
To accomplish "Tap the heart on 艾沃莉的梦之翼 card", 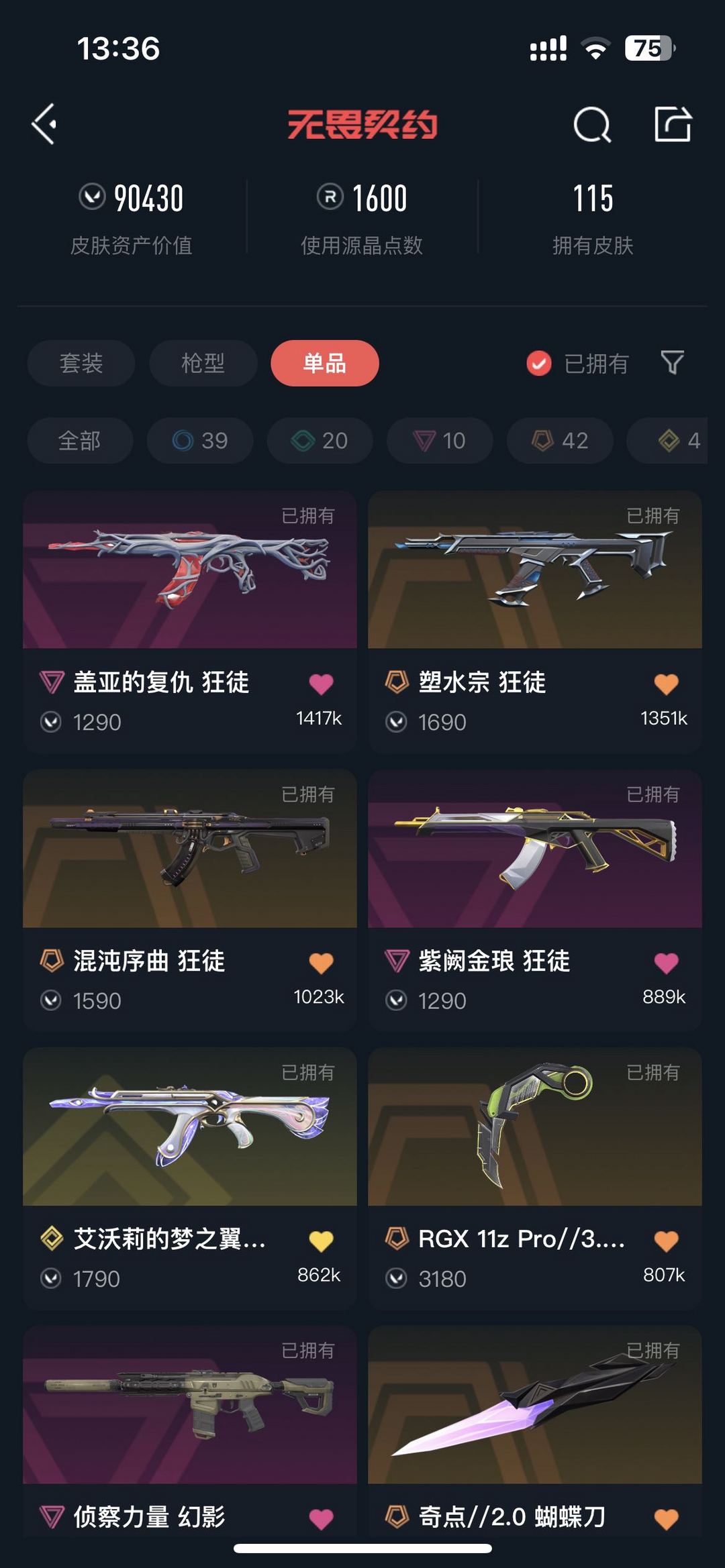I will click(x=321, y=1241).
